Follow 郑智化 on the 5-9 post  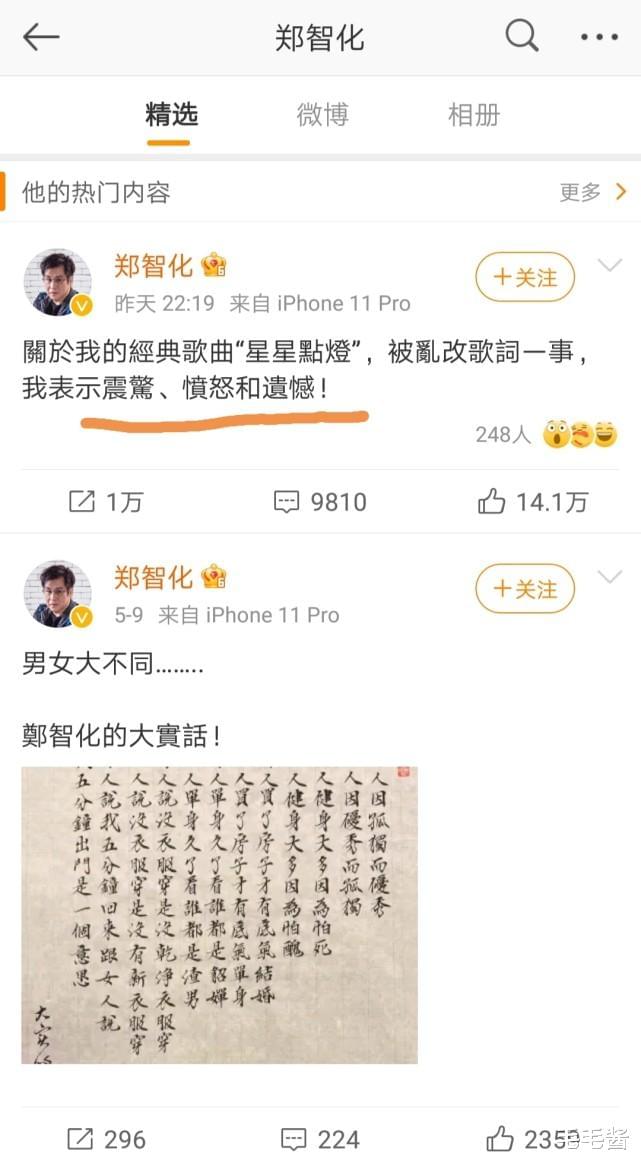[x=524, y=589]
